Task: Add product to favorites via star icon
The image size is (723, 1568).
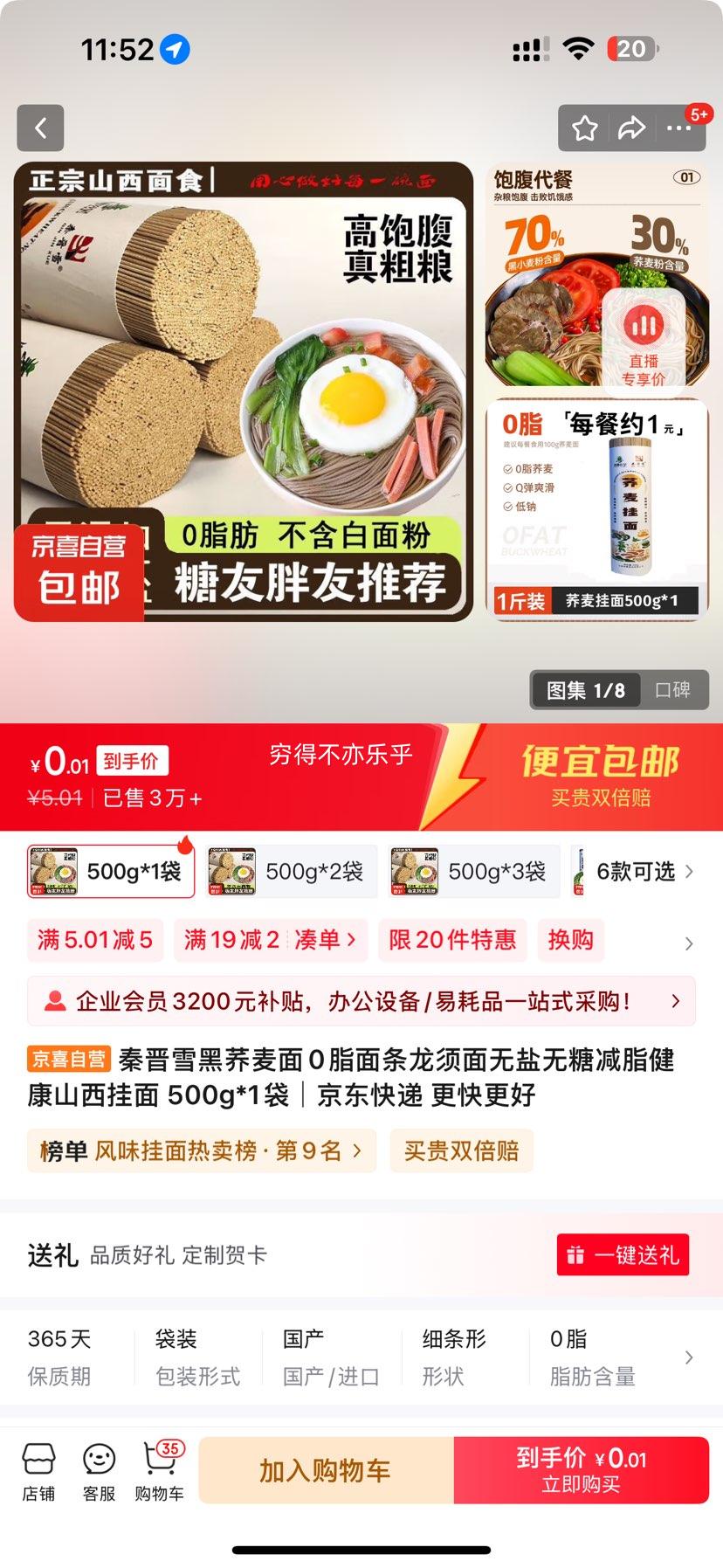Action: click(583, 128)
